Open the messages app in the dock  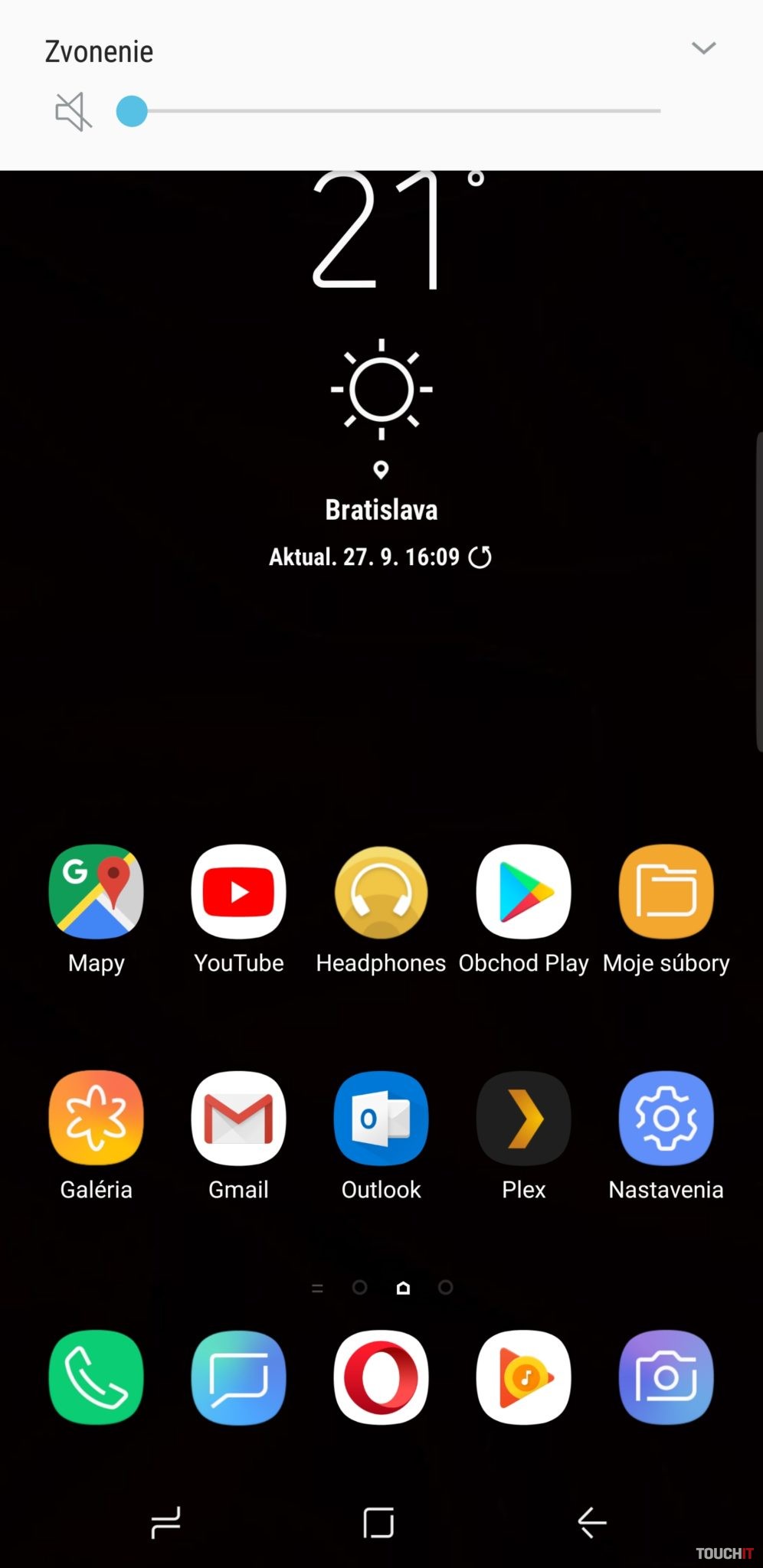pos(239,1377)
